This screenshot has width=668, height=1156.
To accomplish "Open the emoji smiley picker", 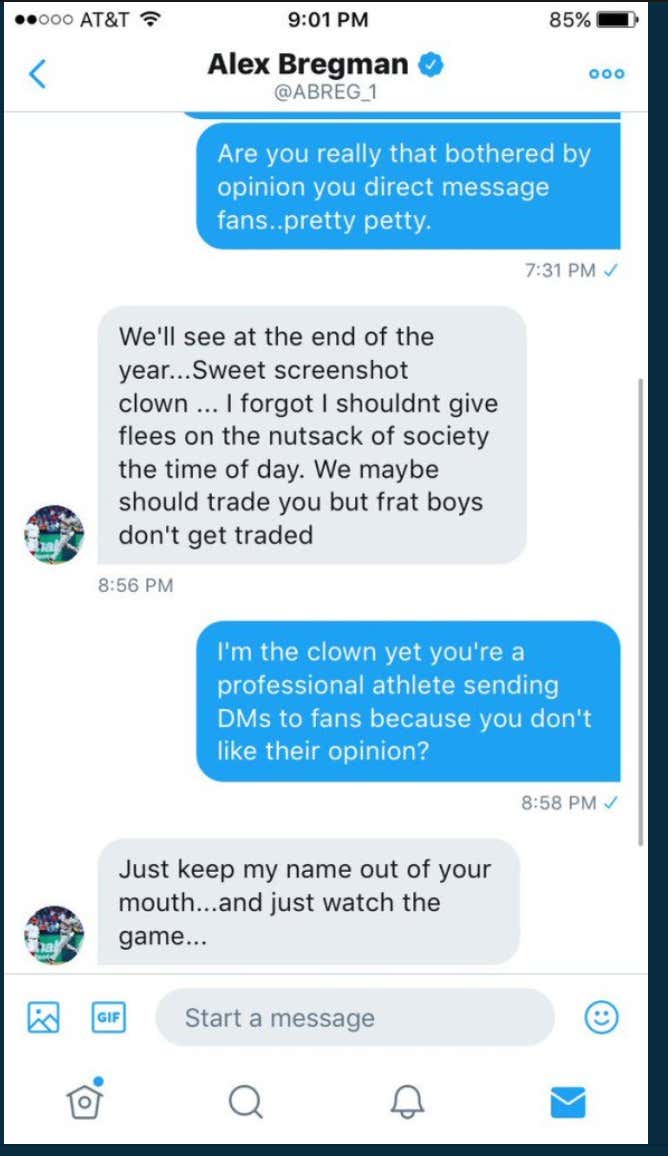I will (602, 1018).
